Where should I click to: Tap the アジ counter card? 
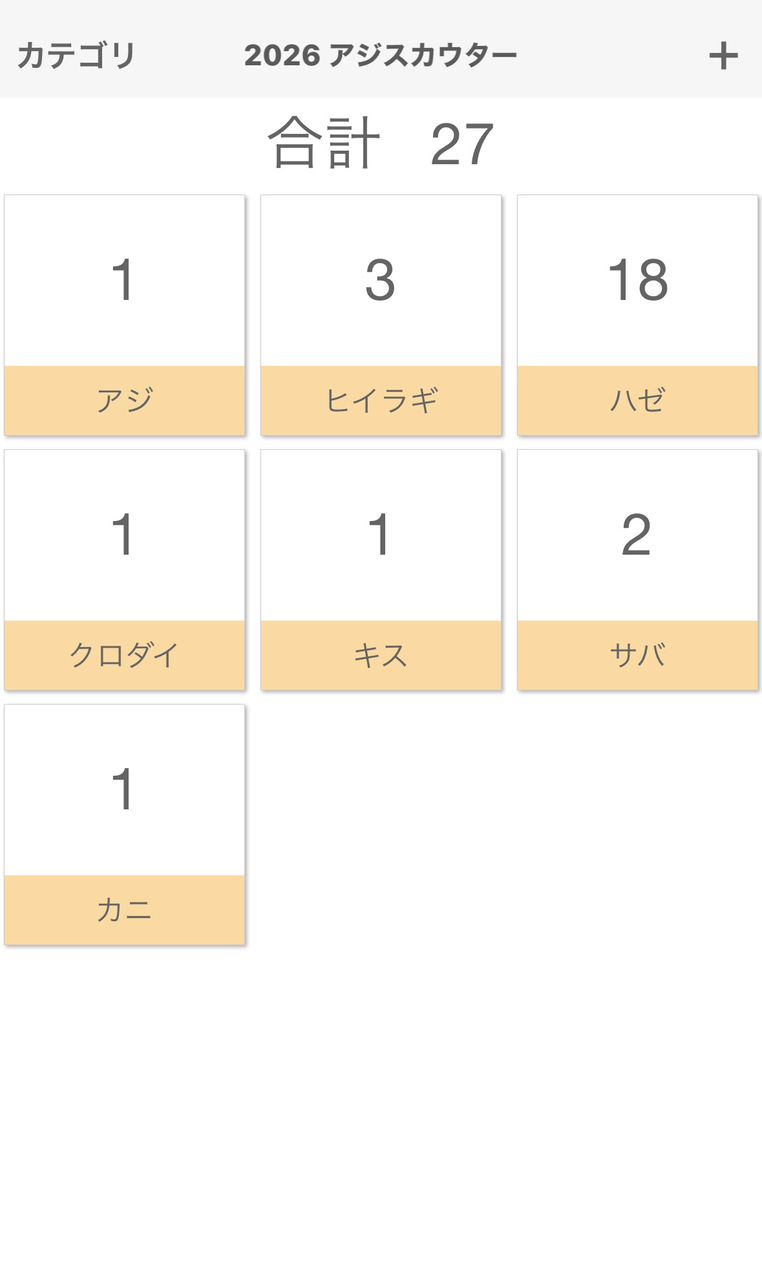(125, 314)
